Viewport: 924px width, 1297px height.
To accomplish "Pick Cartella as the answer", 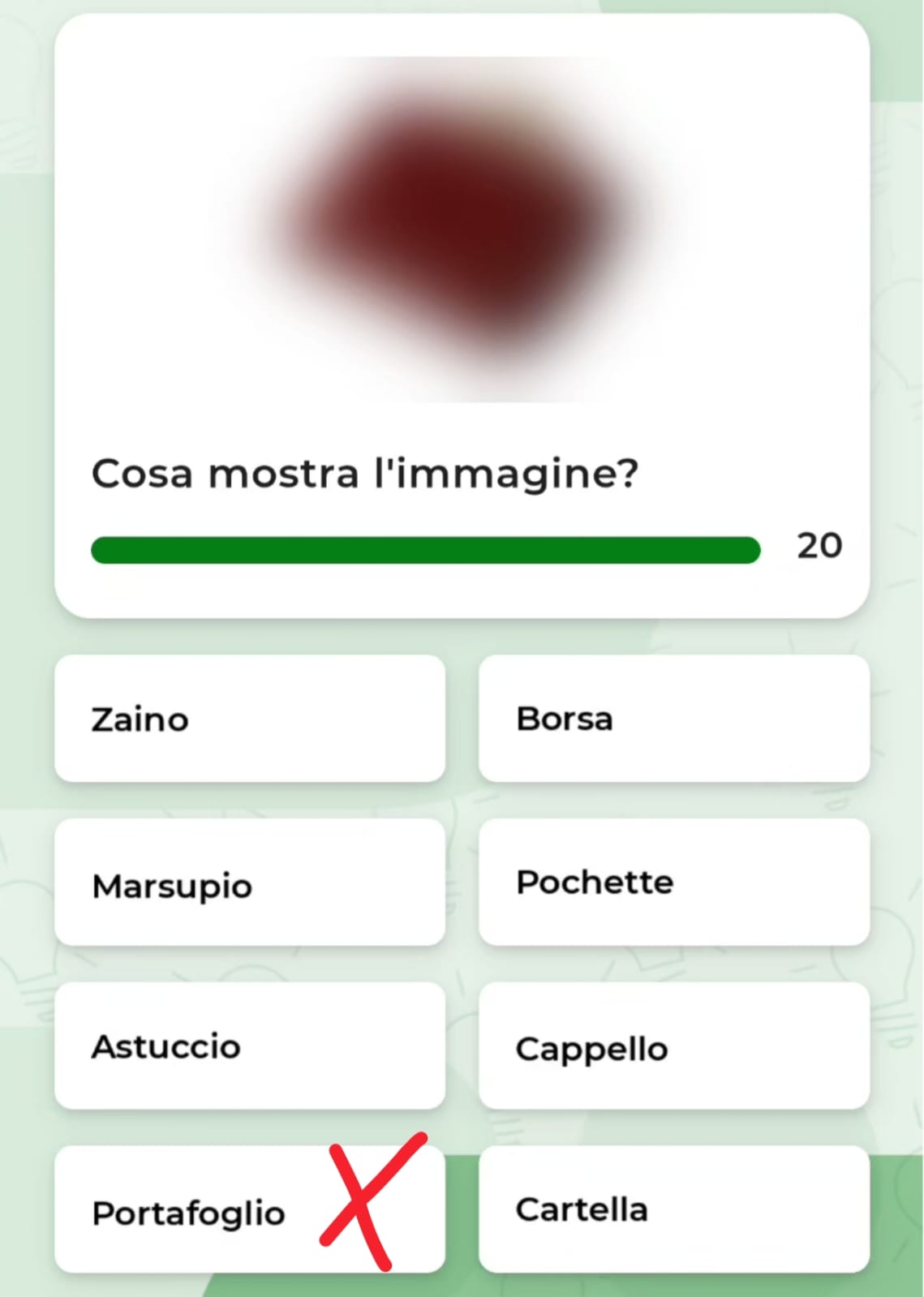I will tap(673, 1210).
